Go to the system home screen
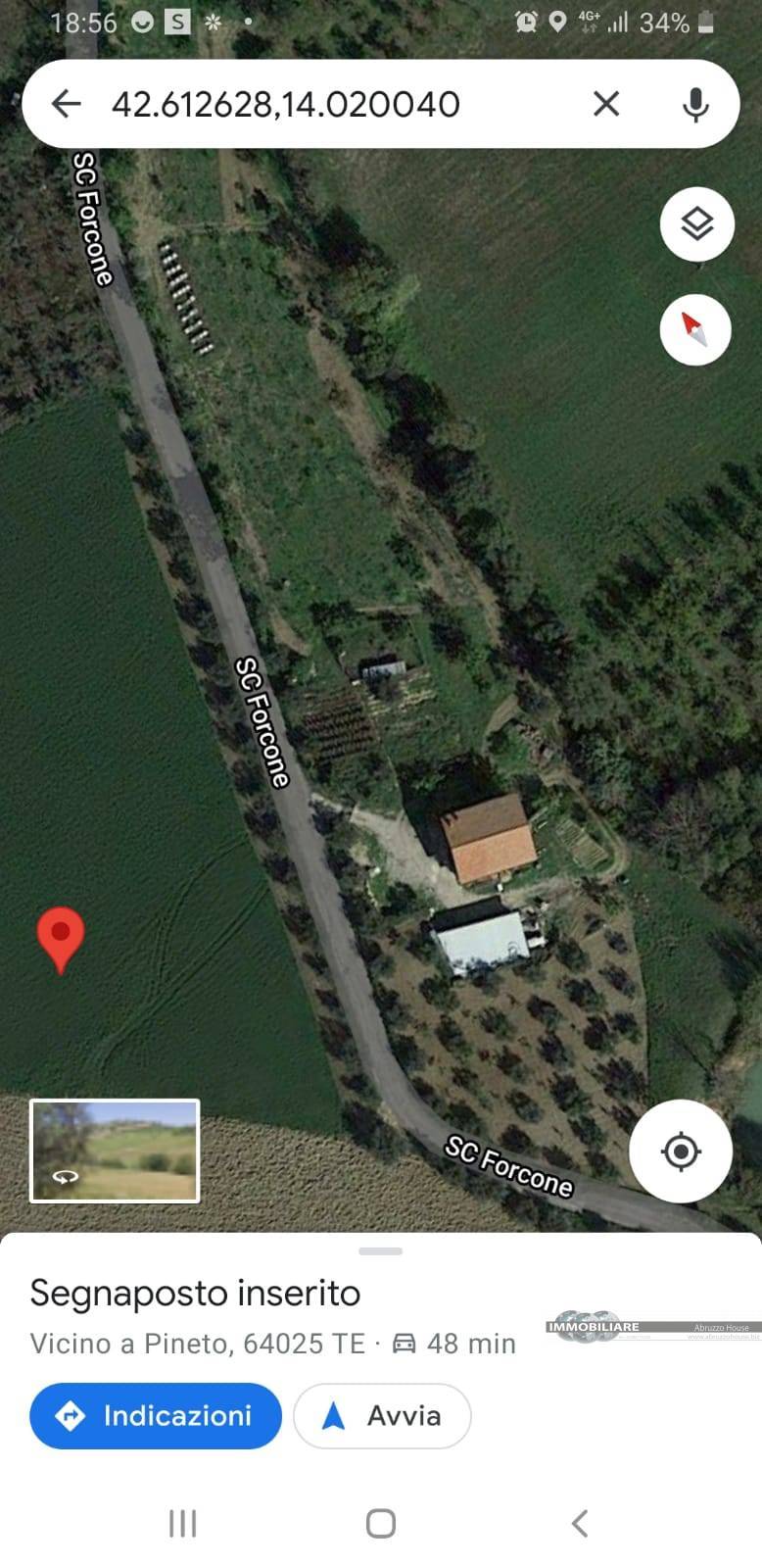The height and width of the screenshot is (1568, 762). (x=380, y=1523)
